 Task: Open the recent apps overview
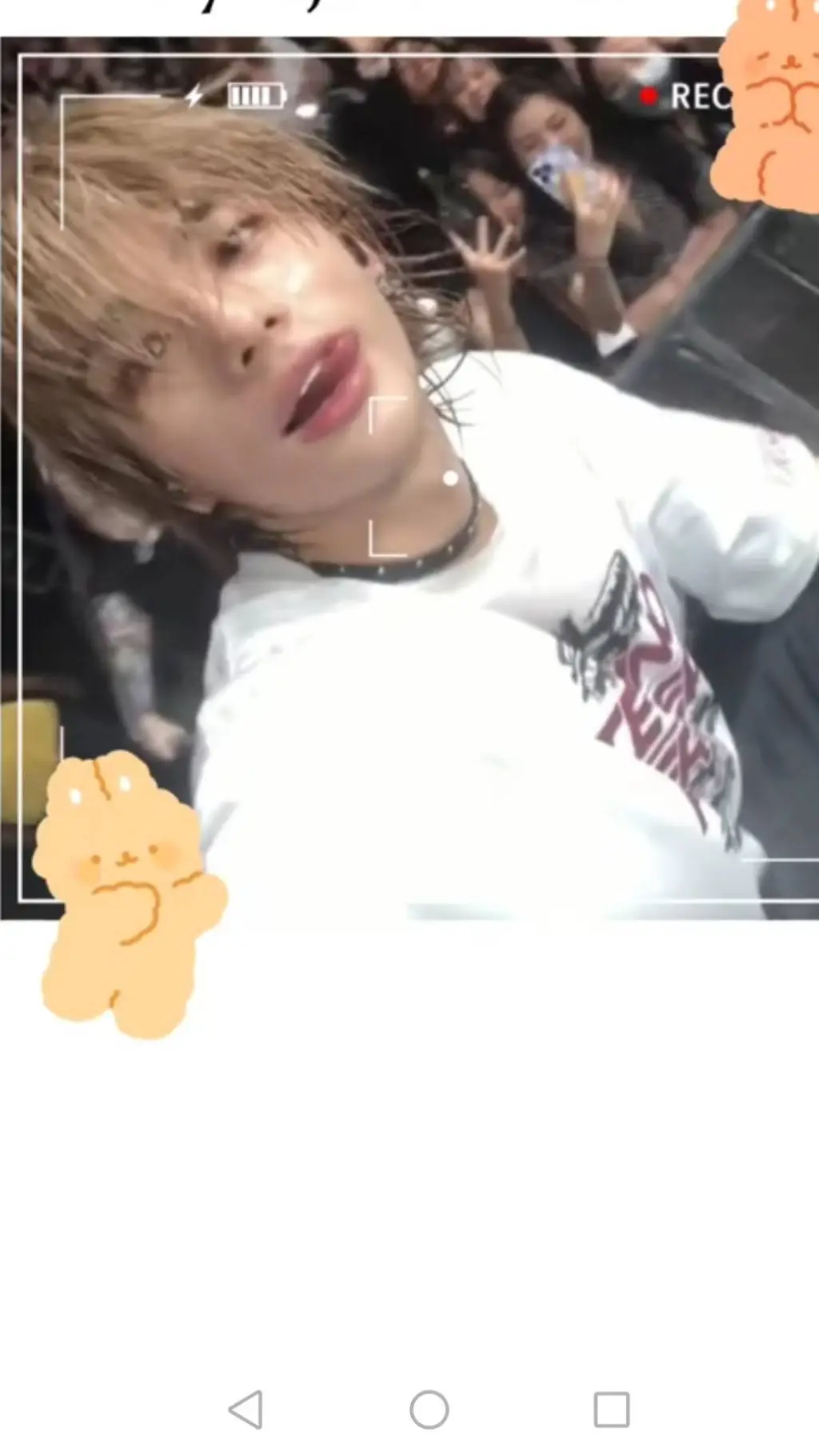click(612, 1409)
